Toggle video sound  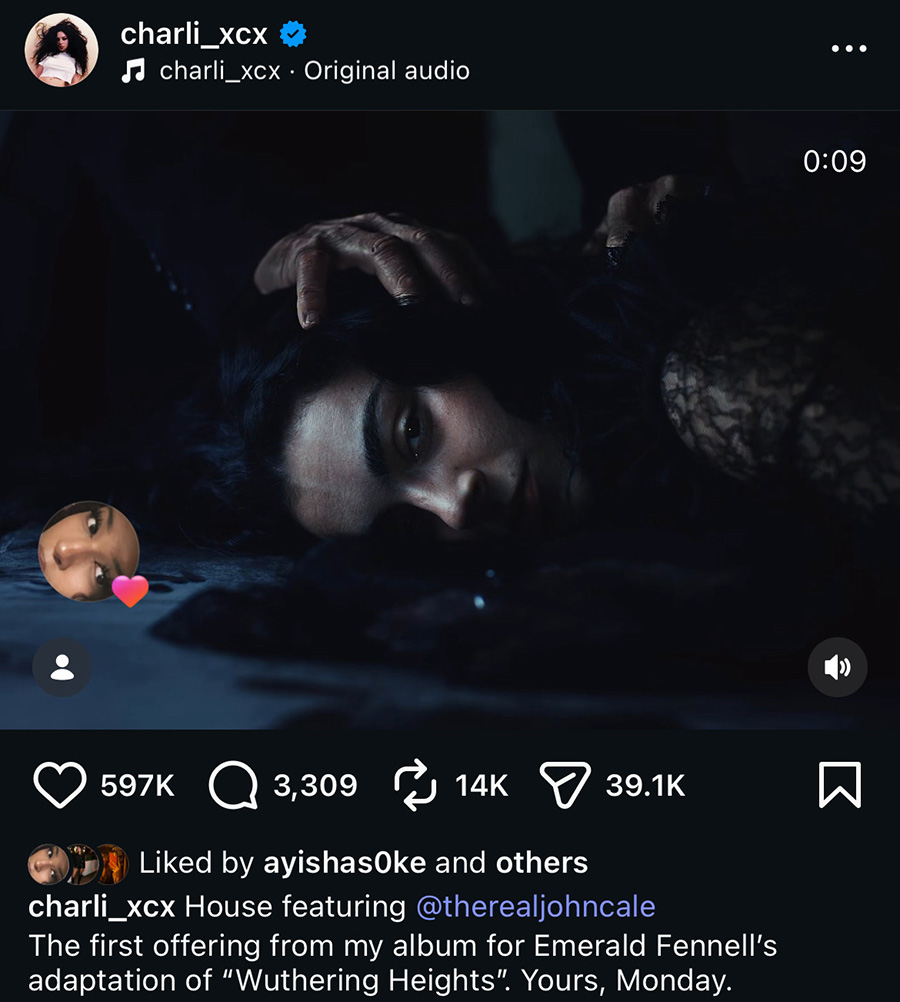[x=837, y=667]
